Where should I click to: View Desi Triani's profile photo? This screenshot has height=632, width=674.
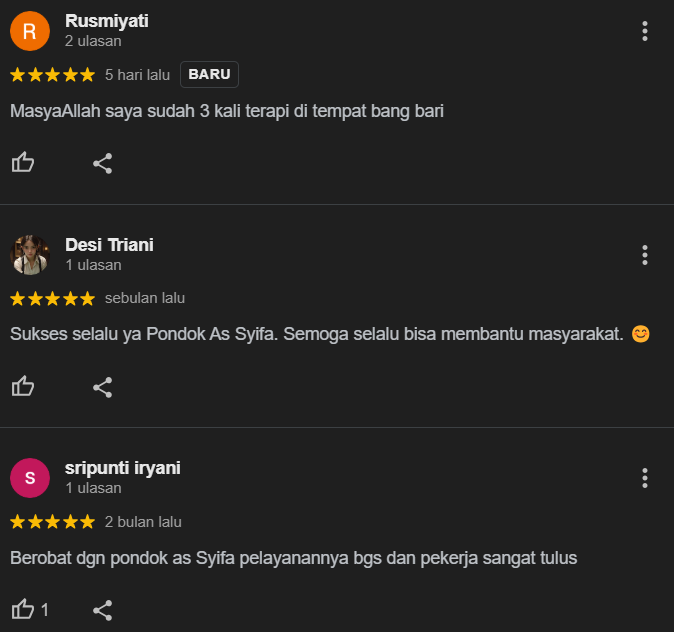pos(30,255)
